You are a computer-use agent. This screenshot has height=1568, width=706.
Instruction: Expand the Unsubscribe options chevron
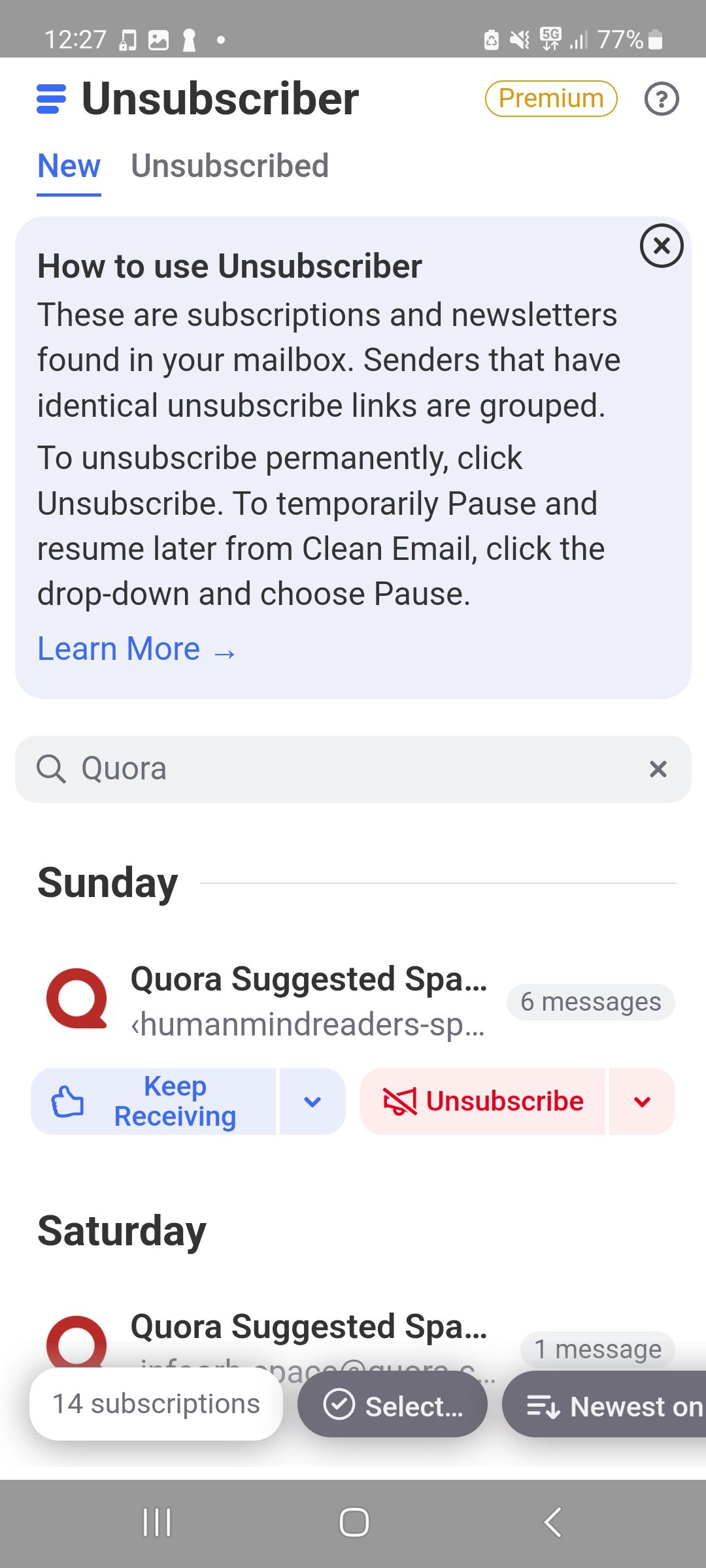pos(641,1101)
